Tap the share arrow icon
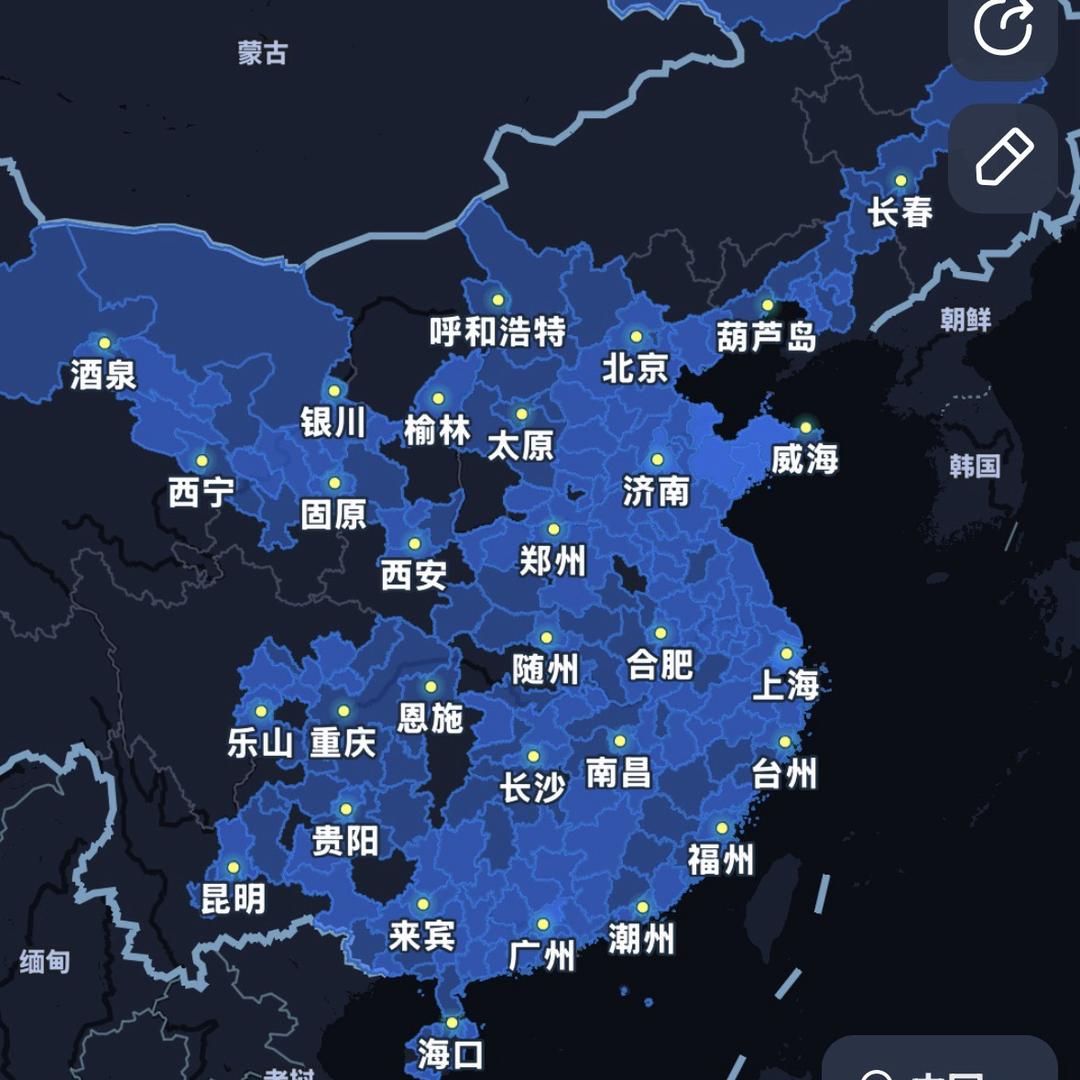Viewport: 1080px width, 1080px height. (x=1003, y=29)
